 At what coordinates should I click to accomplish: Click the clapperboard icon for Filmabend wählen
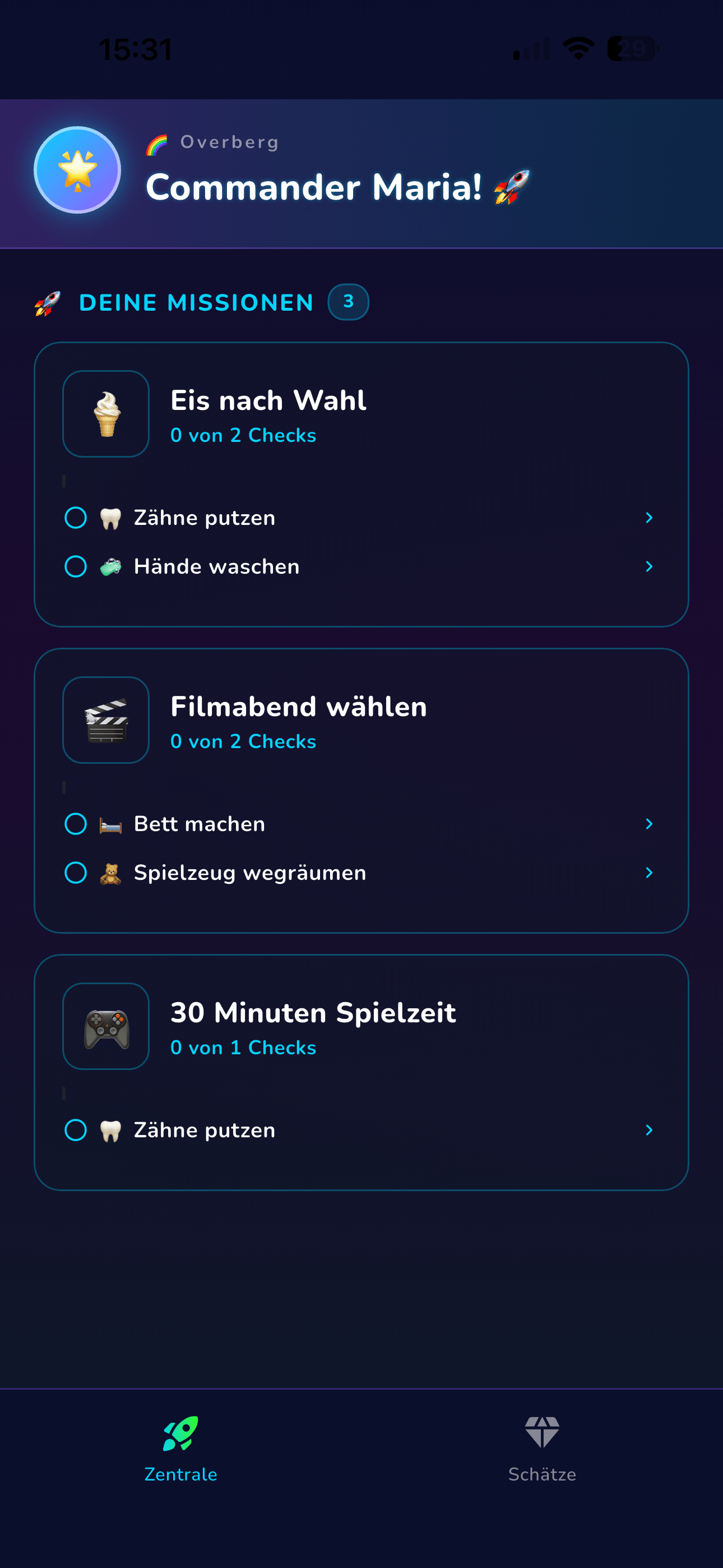click(x=105, y=720)
